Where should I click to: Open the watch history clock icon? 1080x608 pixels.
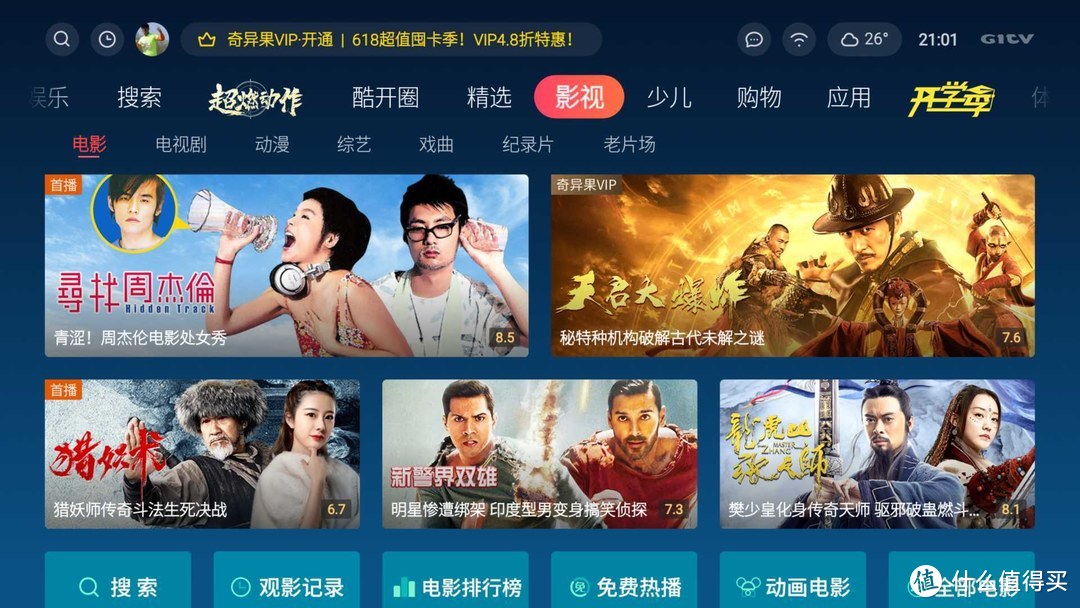107,40
